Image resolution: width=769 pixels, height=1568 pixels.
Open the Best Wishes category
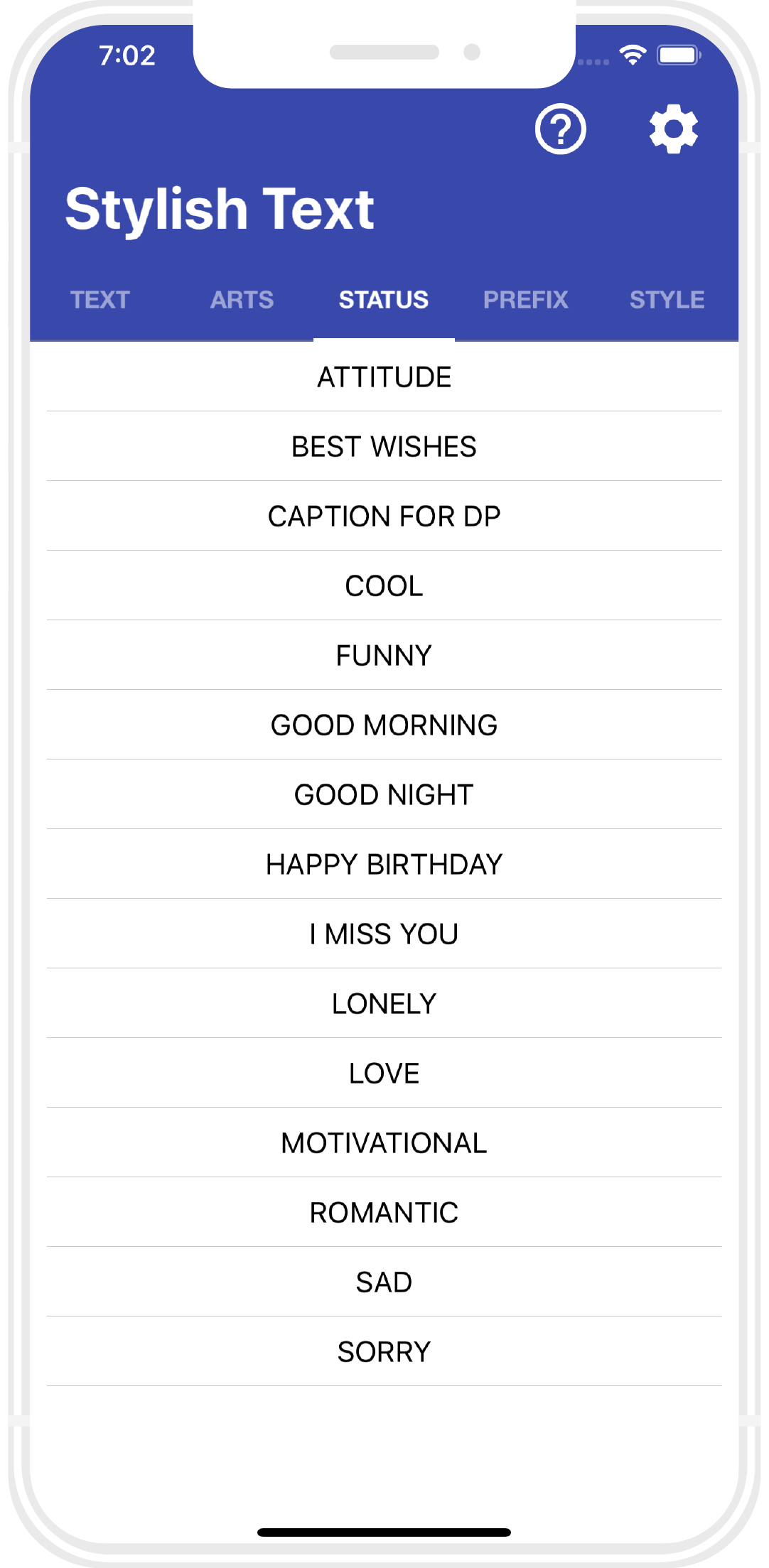[384, 447]
